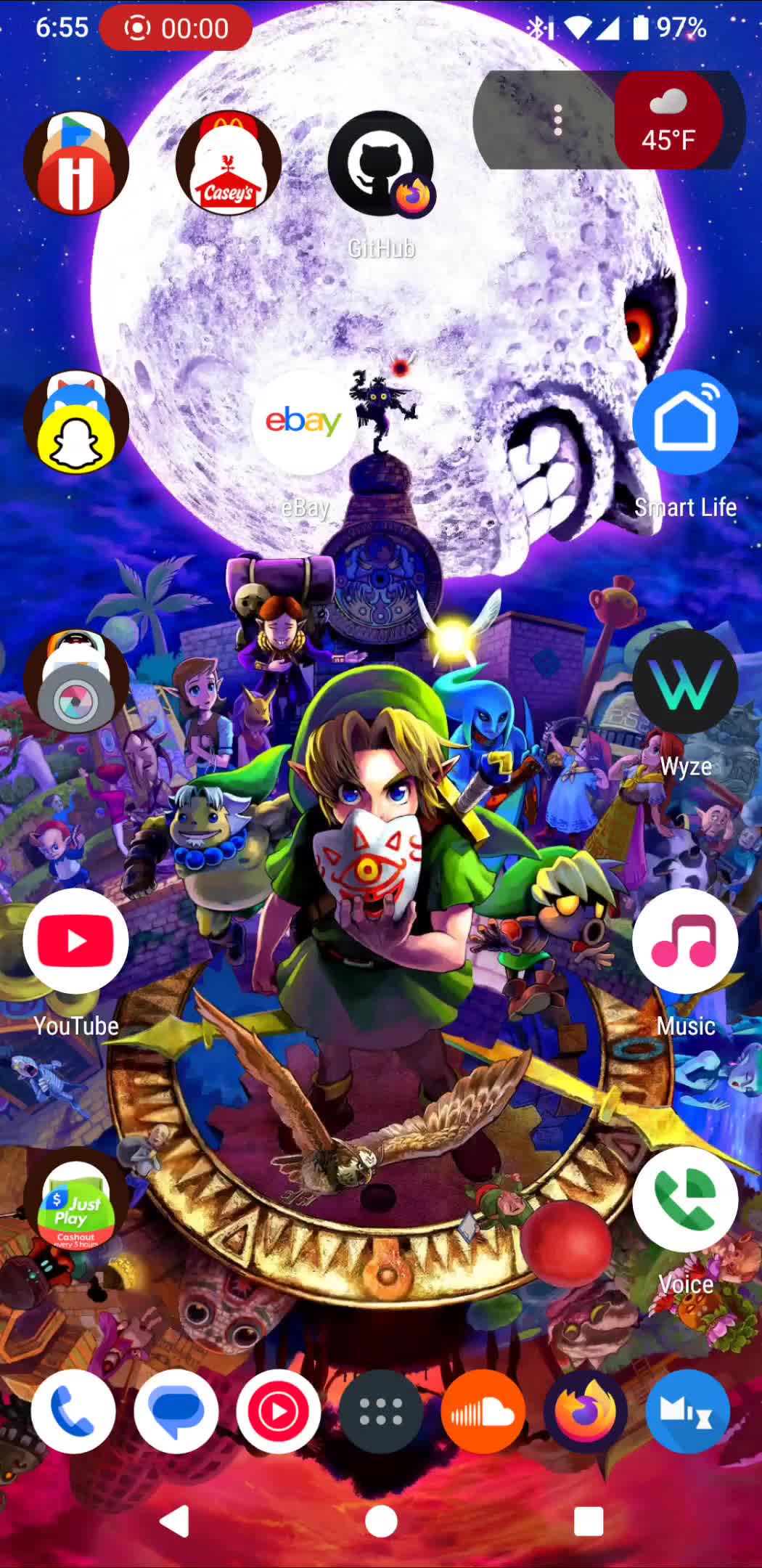Launch SoundCloud from dock

click(483, 1412)
